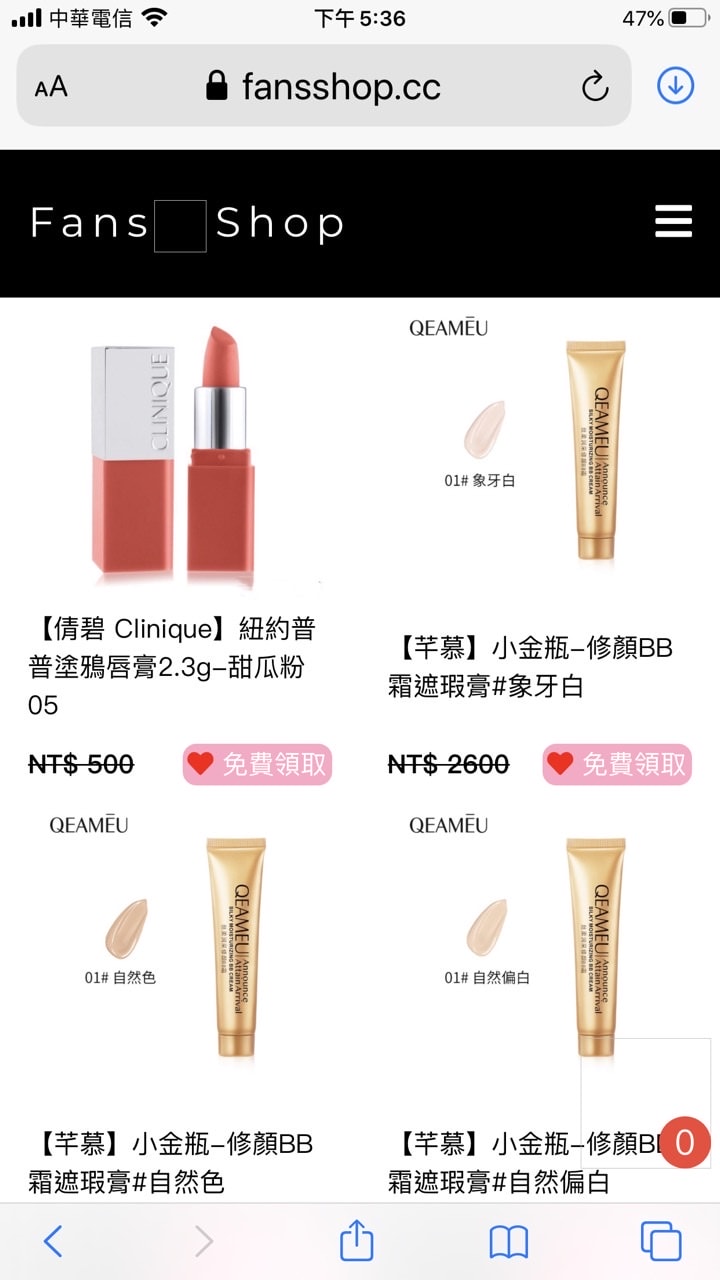Screen dimensions: 720x1280
Task: Claim the ivory white BB cream free
Action: [617, 765]
